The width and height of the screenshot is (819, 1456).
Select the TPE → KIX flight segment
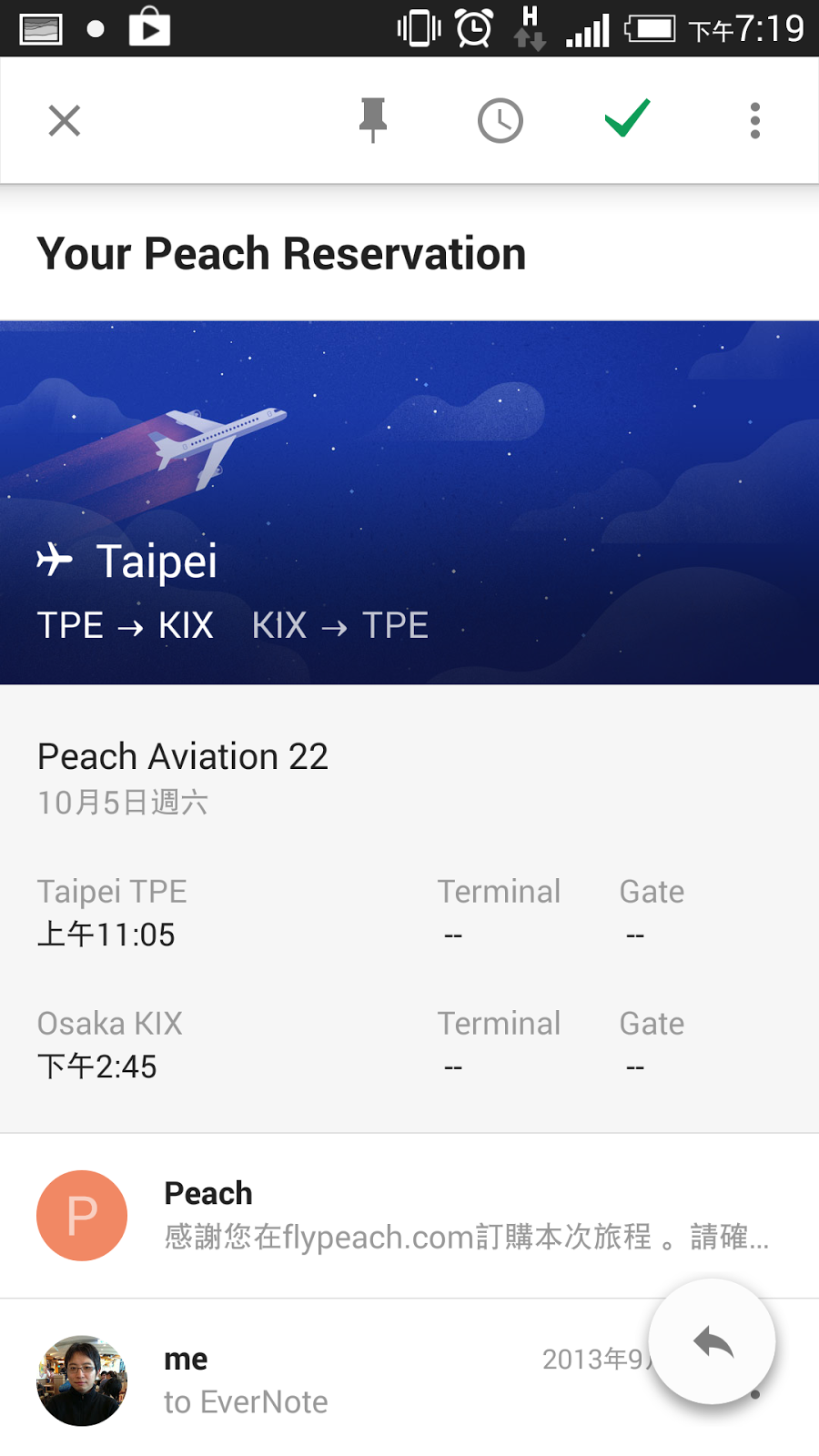tap(125, 625)
